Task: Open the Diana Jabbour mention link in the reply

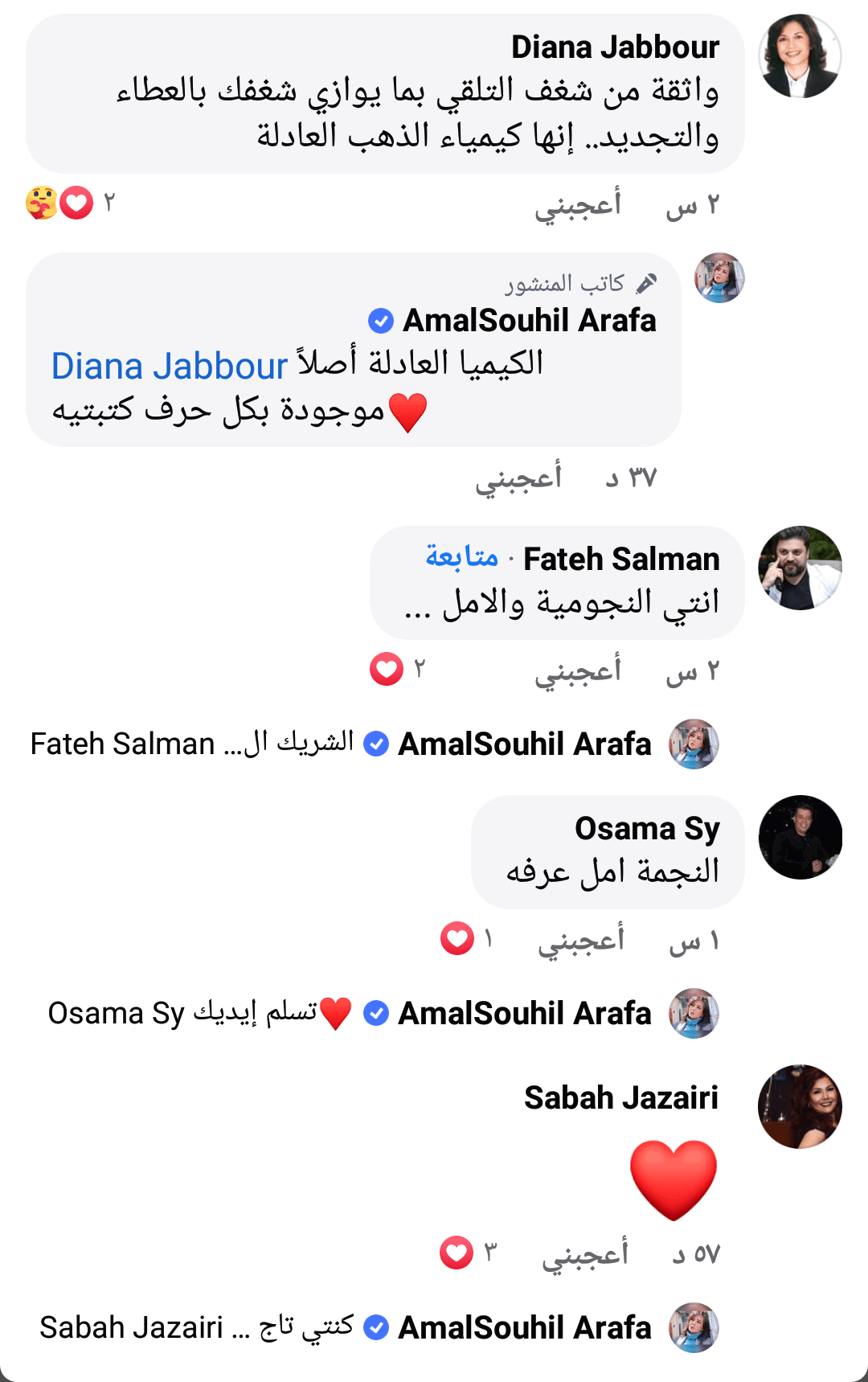Action: pyautogui.click(x=169, y=367)
